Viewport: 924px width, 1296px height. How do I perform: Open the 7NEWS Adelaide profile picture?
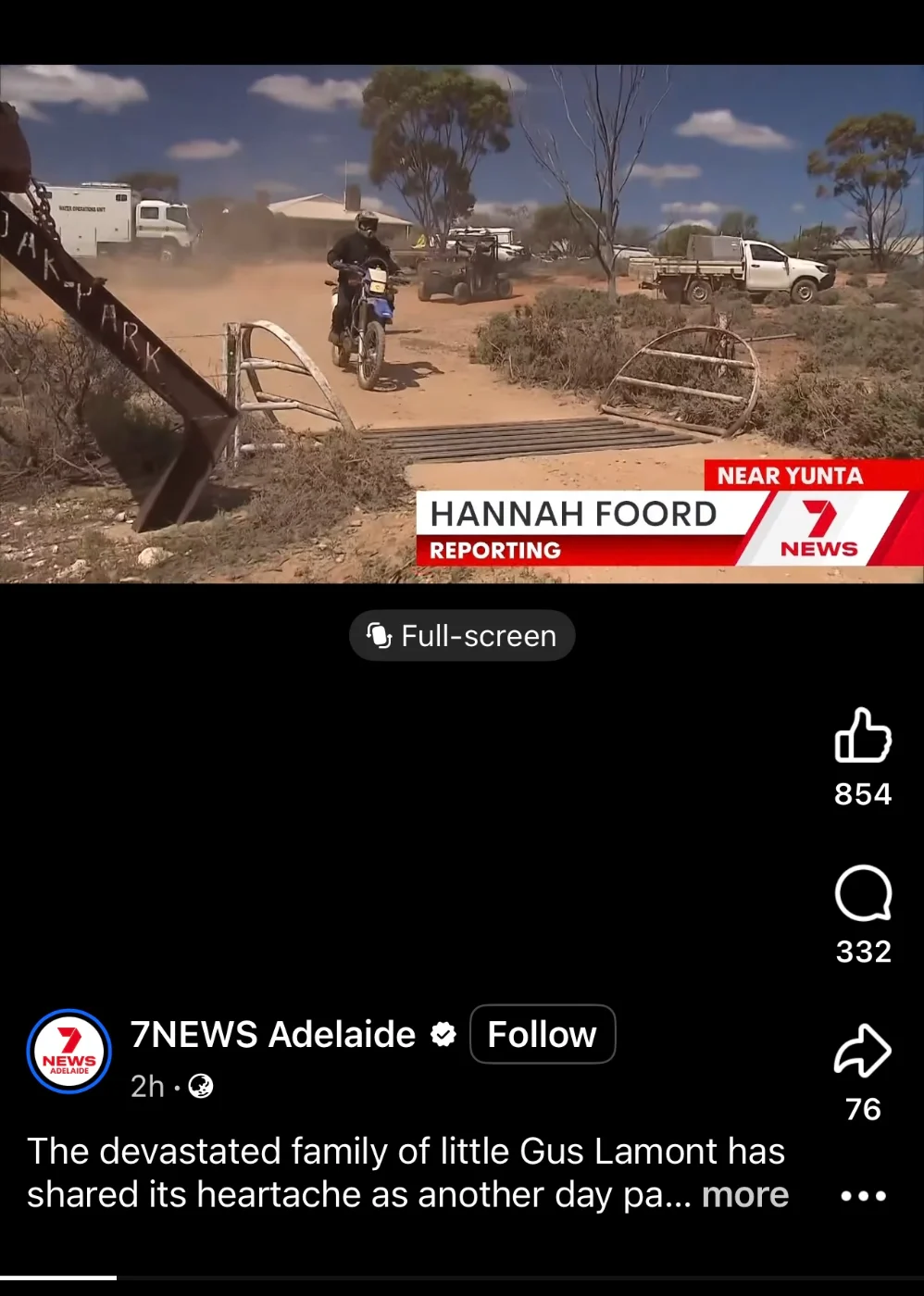pyautogui.click(x=69, y=1052)
